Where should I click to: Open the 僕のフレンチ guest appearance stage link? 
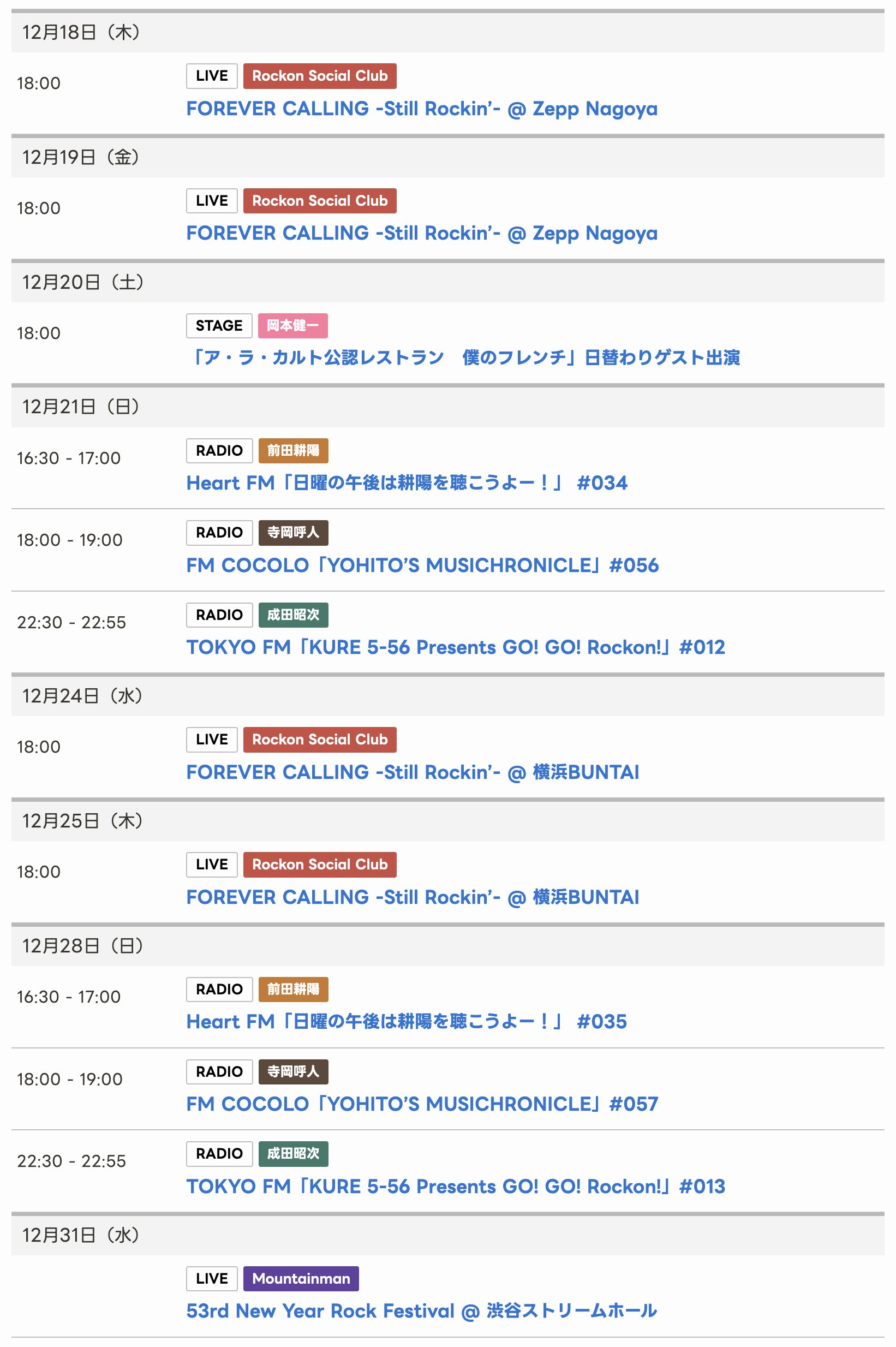(x=463, y=357)
